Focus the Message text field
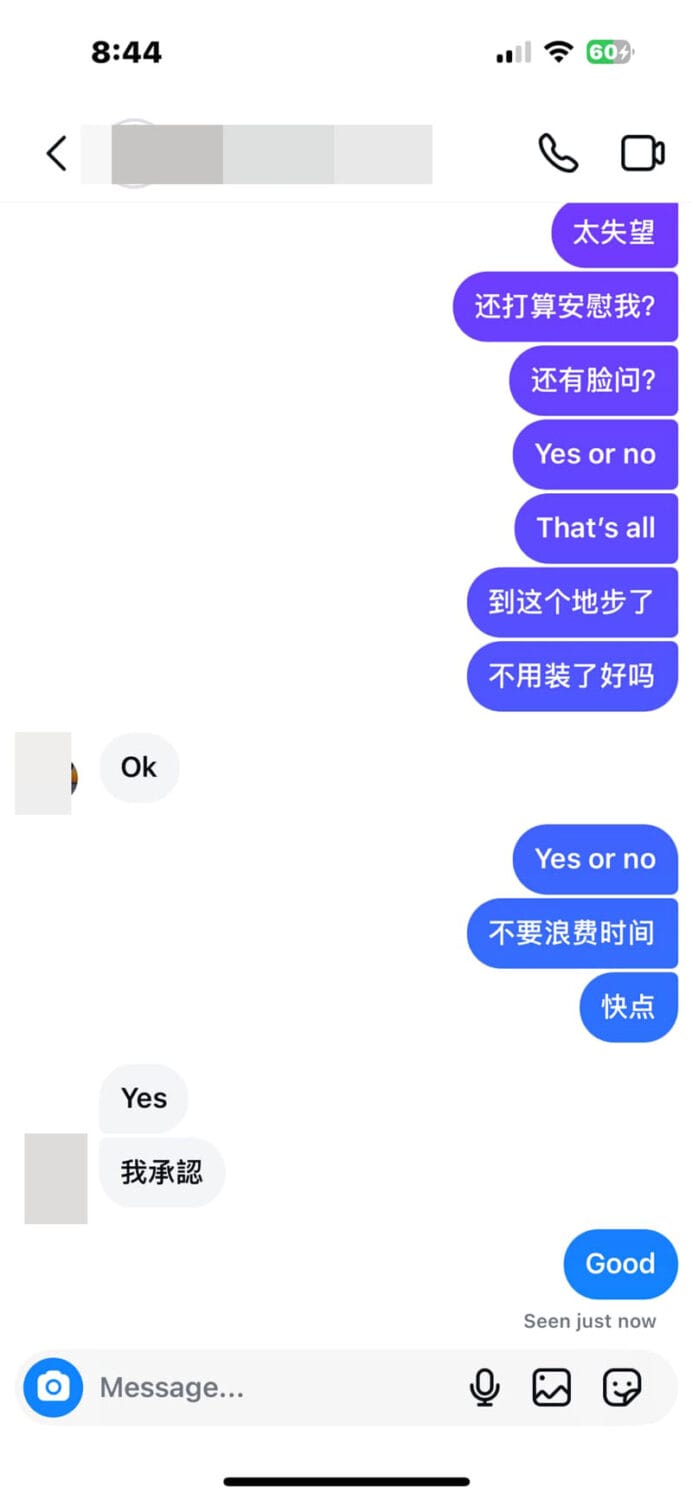This screenshot has width=692, height=1500. (275, 1387)
